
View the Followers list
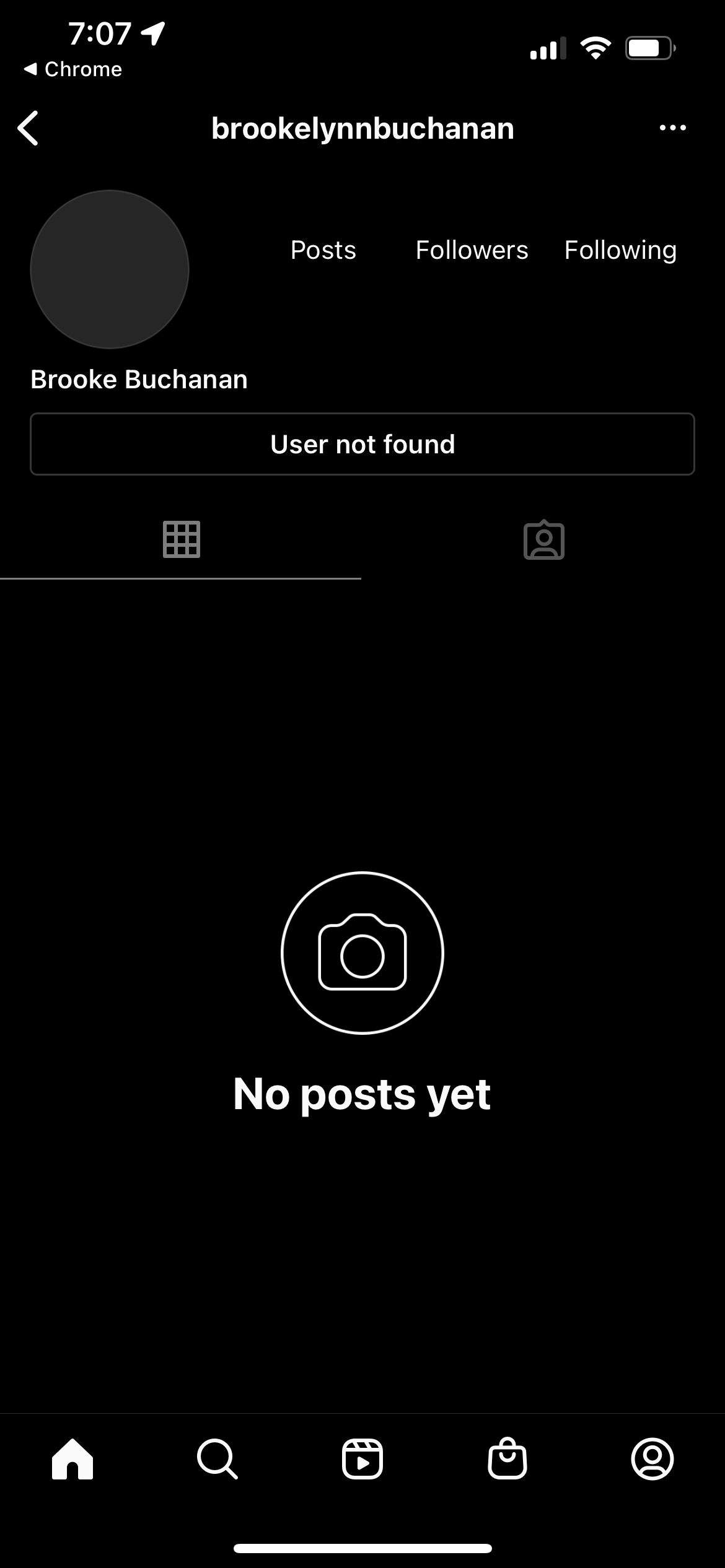pos(472,250)
